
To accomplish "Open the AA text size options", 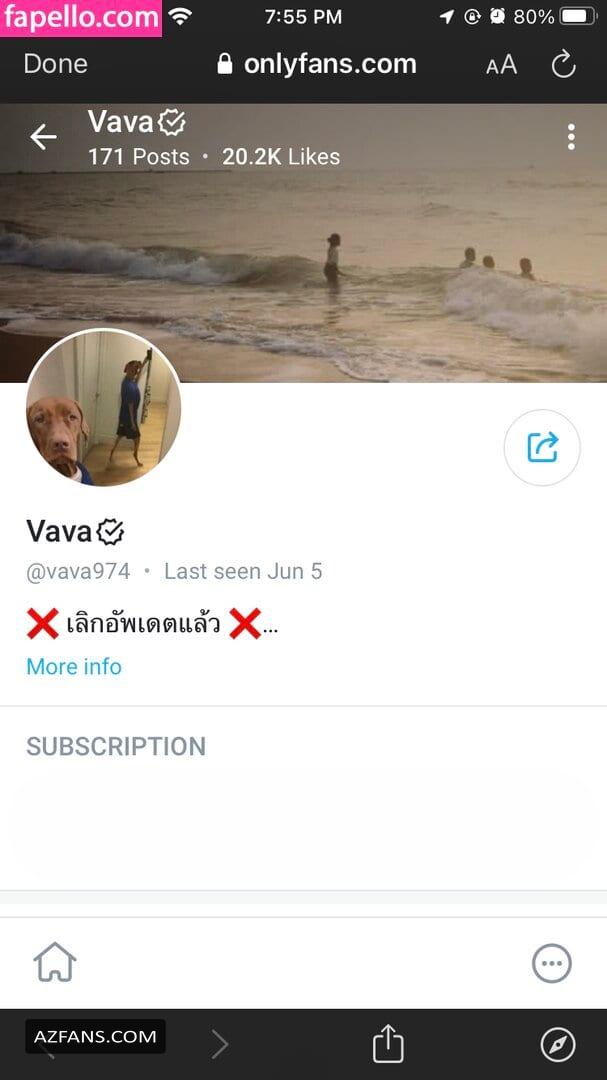I will (x=501, y=65).
